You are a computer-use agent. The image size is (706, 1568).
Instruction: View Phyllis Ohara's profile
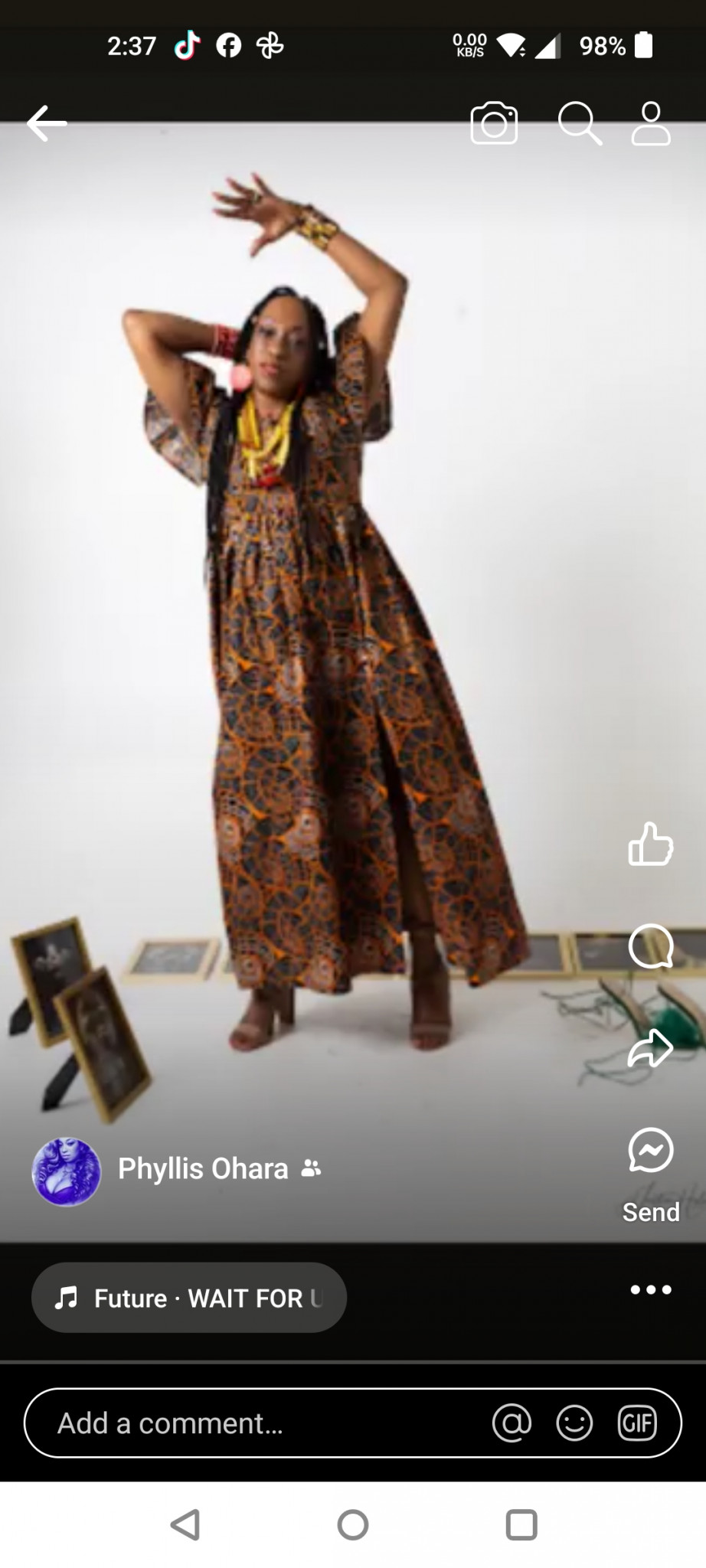click(x=203, y=1169)
